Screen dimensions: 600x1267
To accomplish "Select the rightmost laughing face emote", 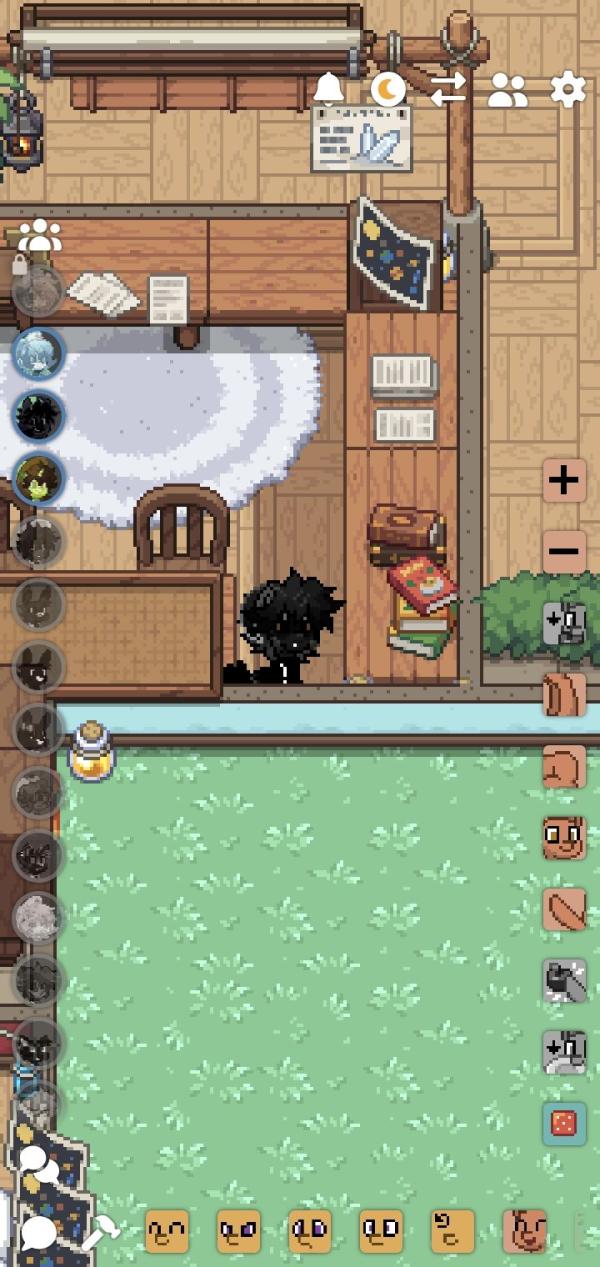I will click(524, 1231).
